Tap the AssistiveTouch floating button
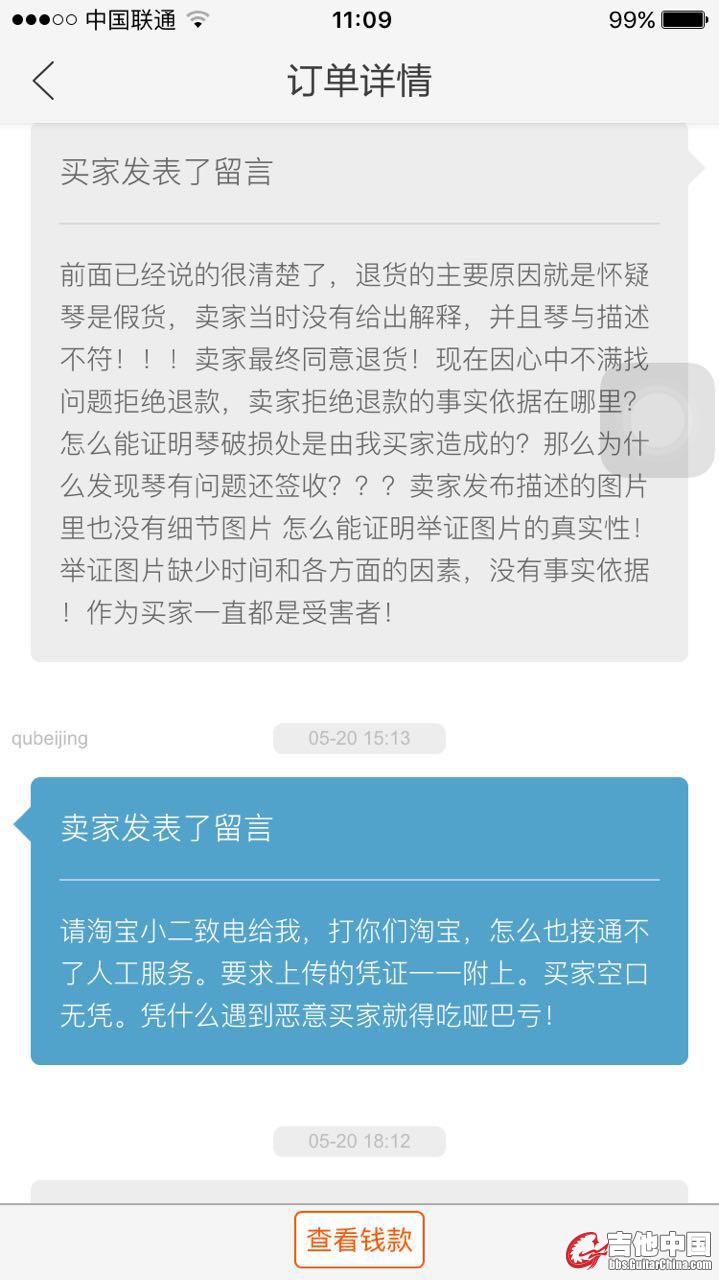Viewport: 719px width, 1280px height. (x=661, y=420)
